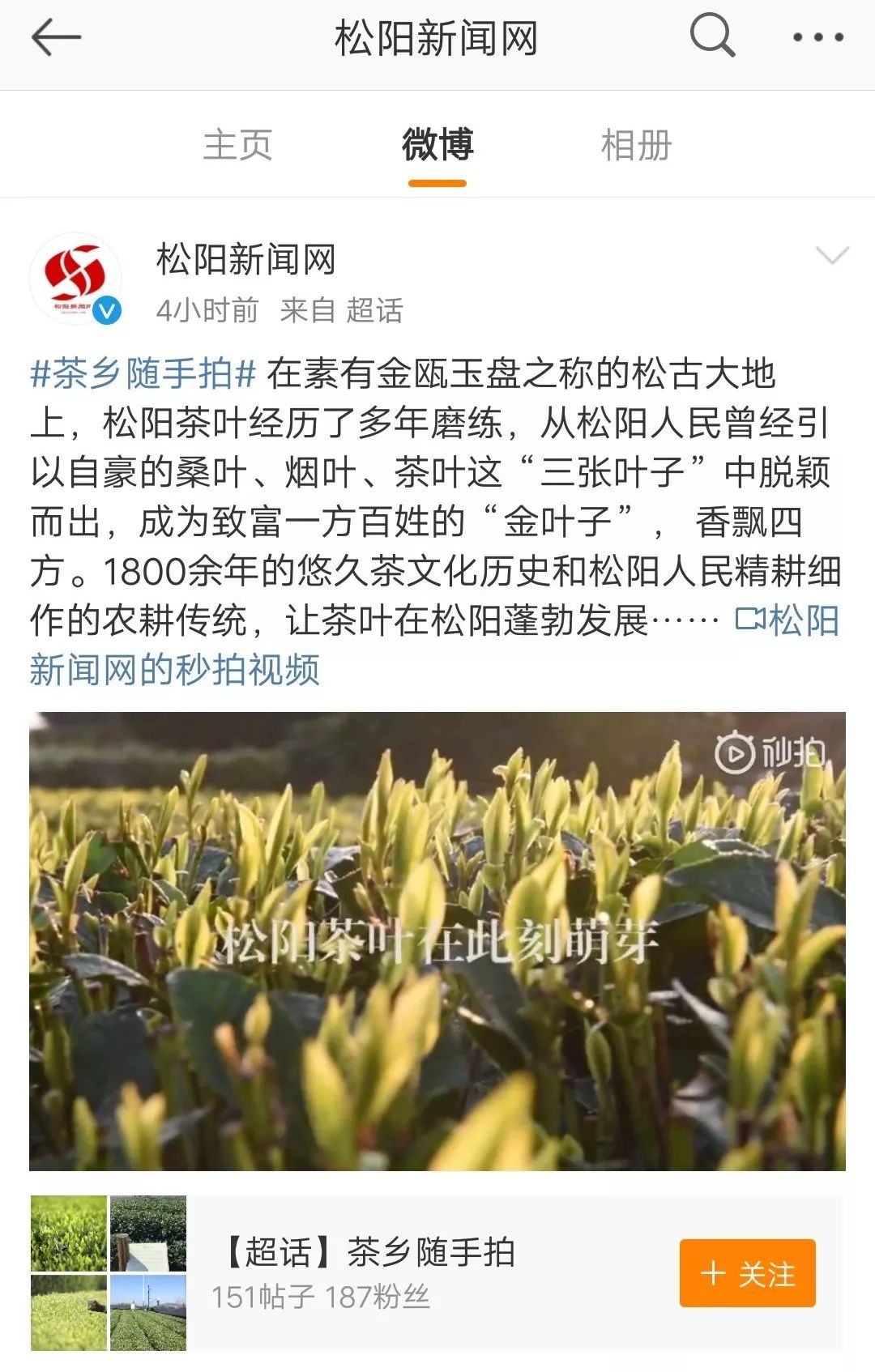Image resolution: width=875 pixels, height=1372 pixels.
Task: Go back with the arrow icon
Action: coord(56,38)
